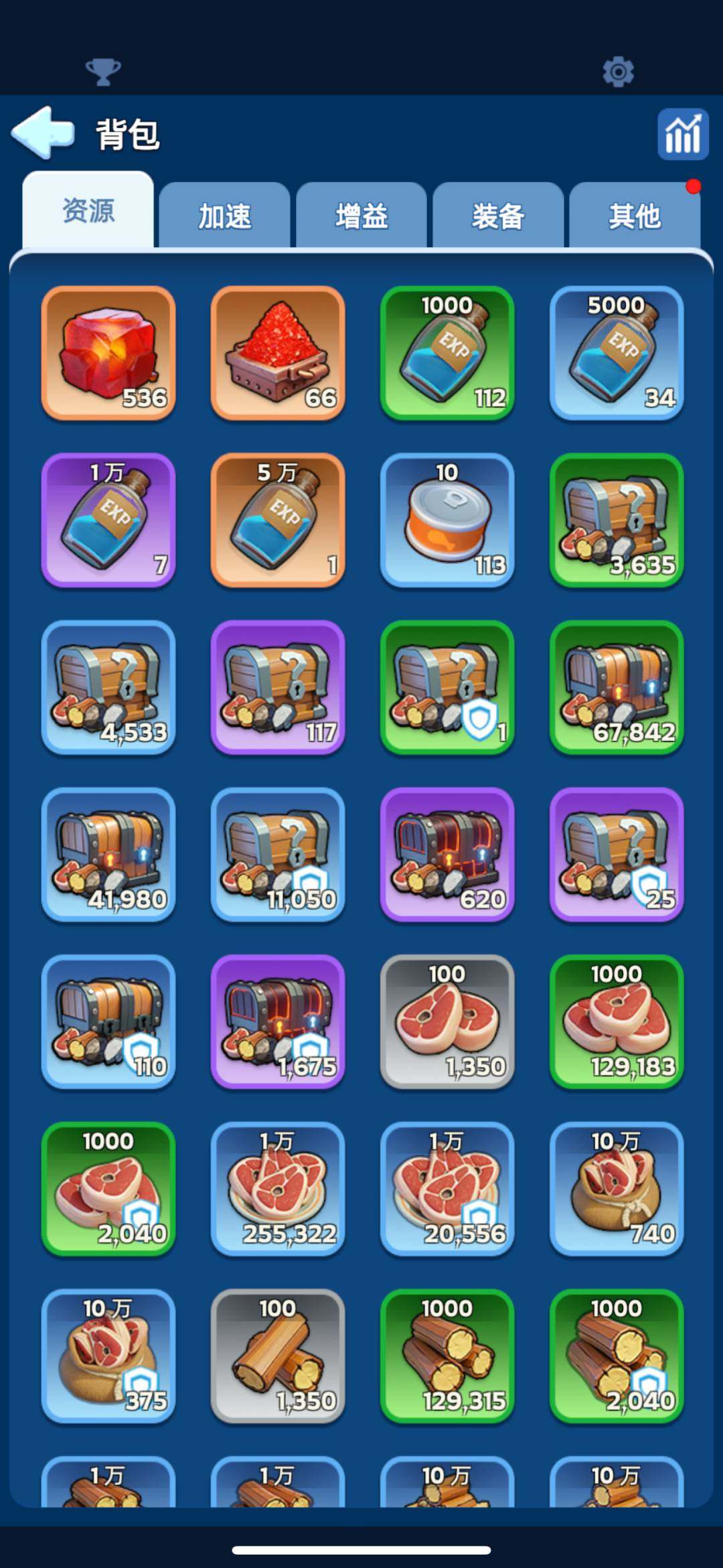The image size is (723, 1568).
Task: Select the red crystal item with 536
Action: coord(108,353)
